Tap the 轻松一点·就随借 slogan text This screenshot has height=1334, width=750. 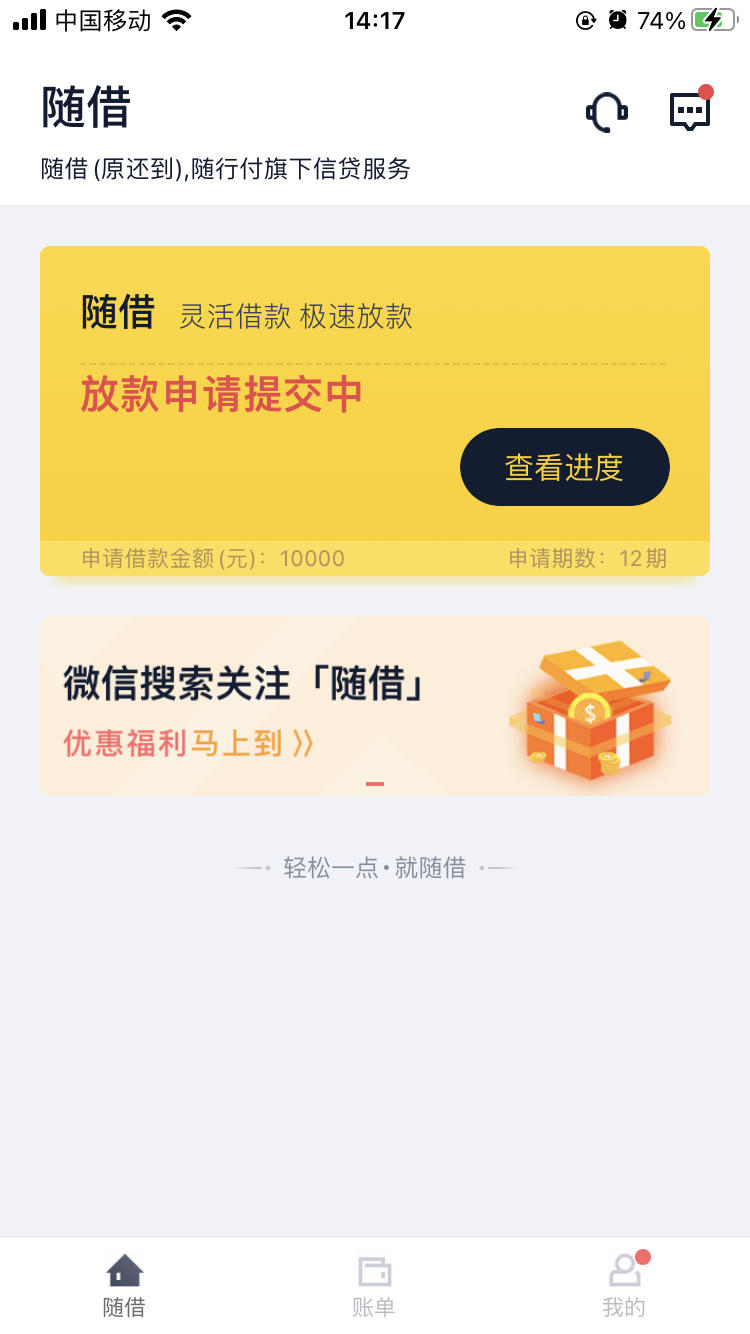coord(374,867)
